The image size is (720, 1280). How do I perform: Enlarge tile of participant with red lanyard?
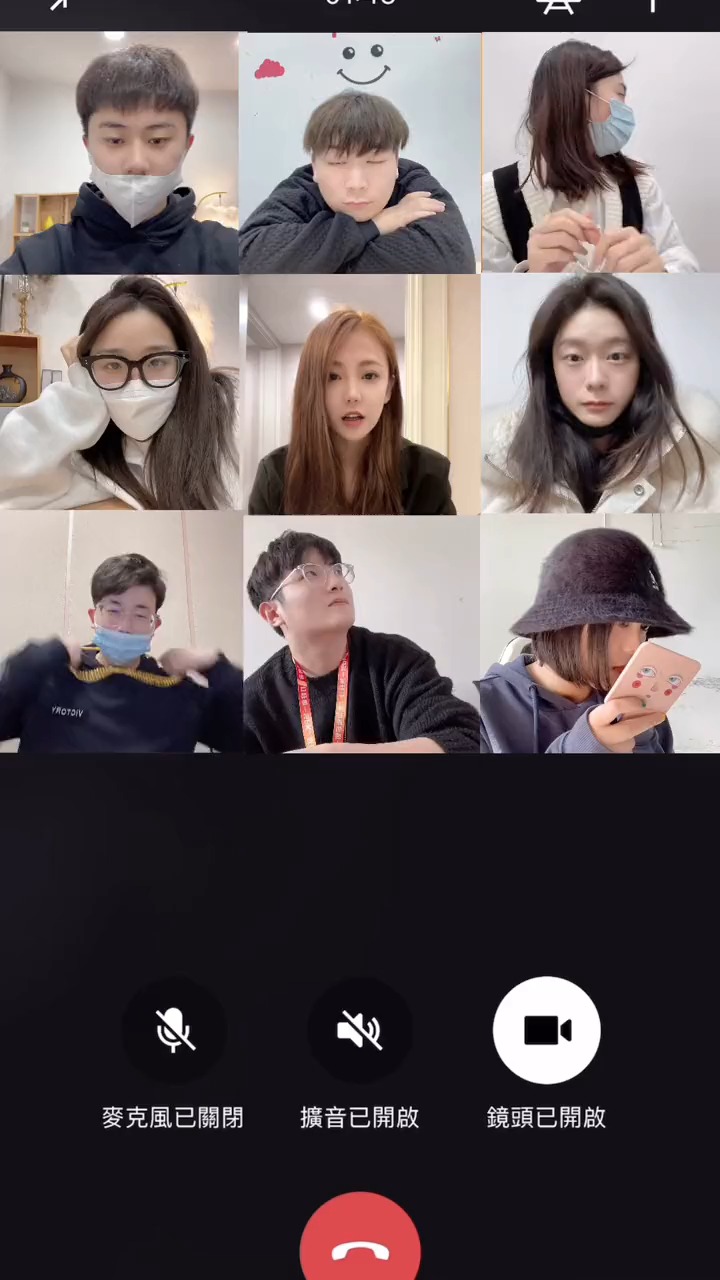tap(361, 634)
